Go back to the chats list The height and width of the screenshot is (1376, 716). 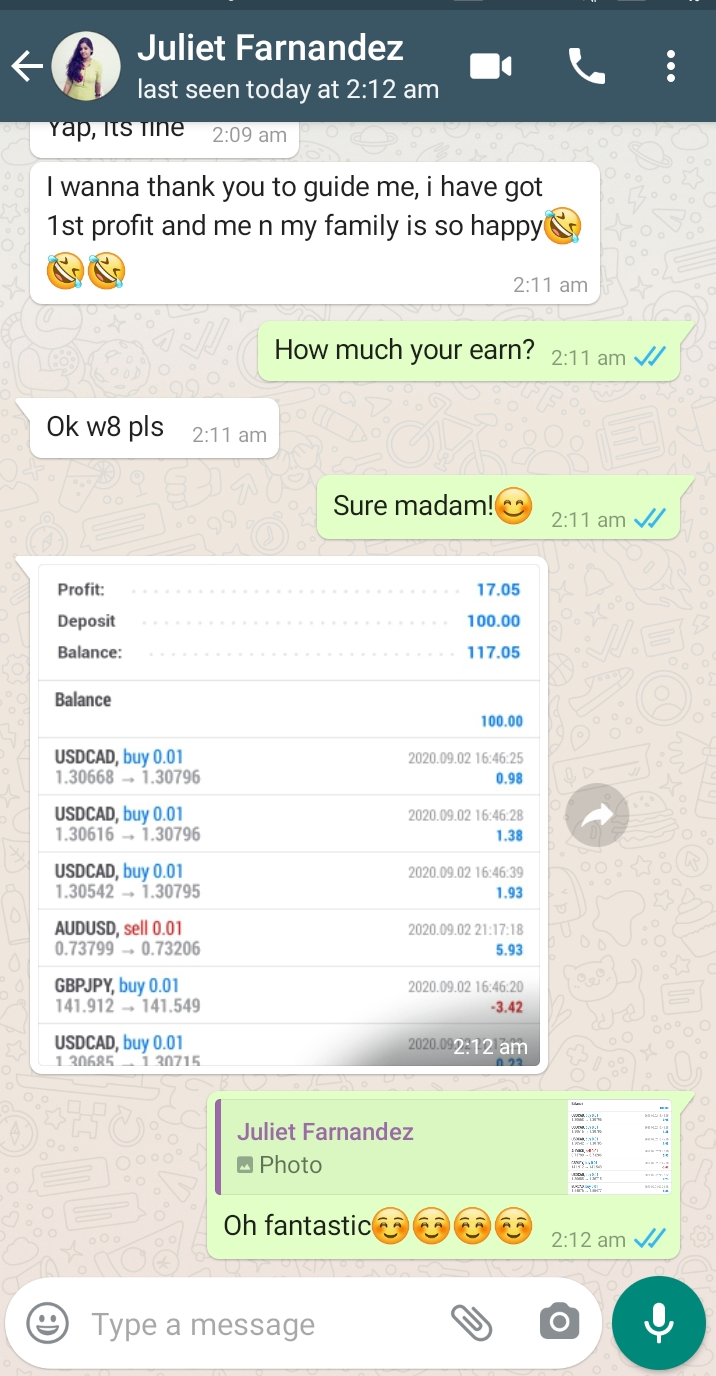point(27,67)
